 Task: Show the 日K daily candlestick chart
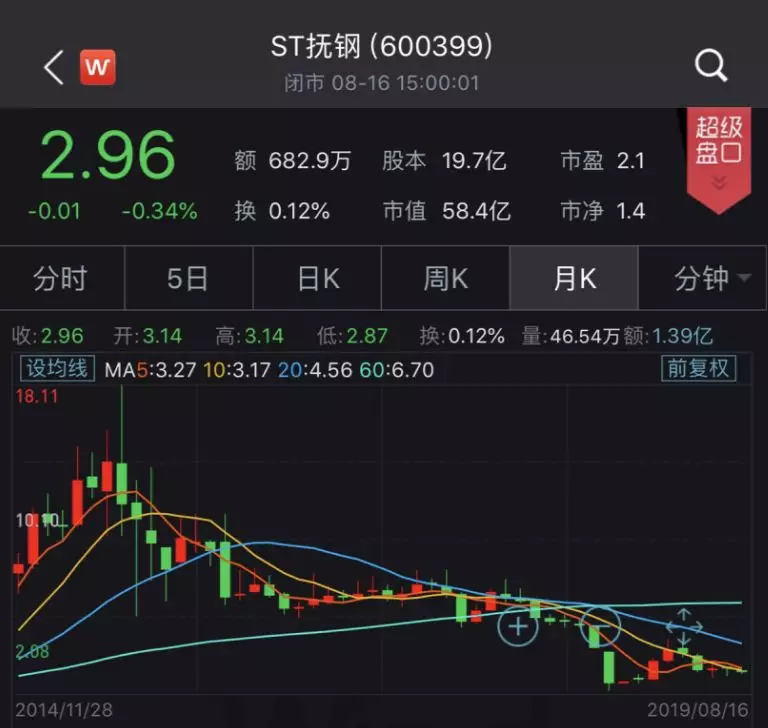tap(318, 279)
